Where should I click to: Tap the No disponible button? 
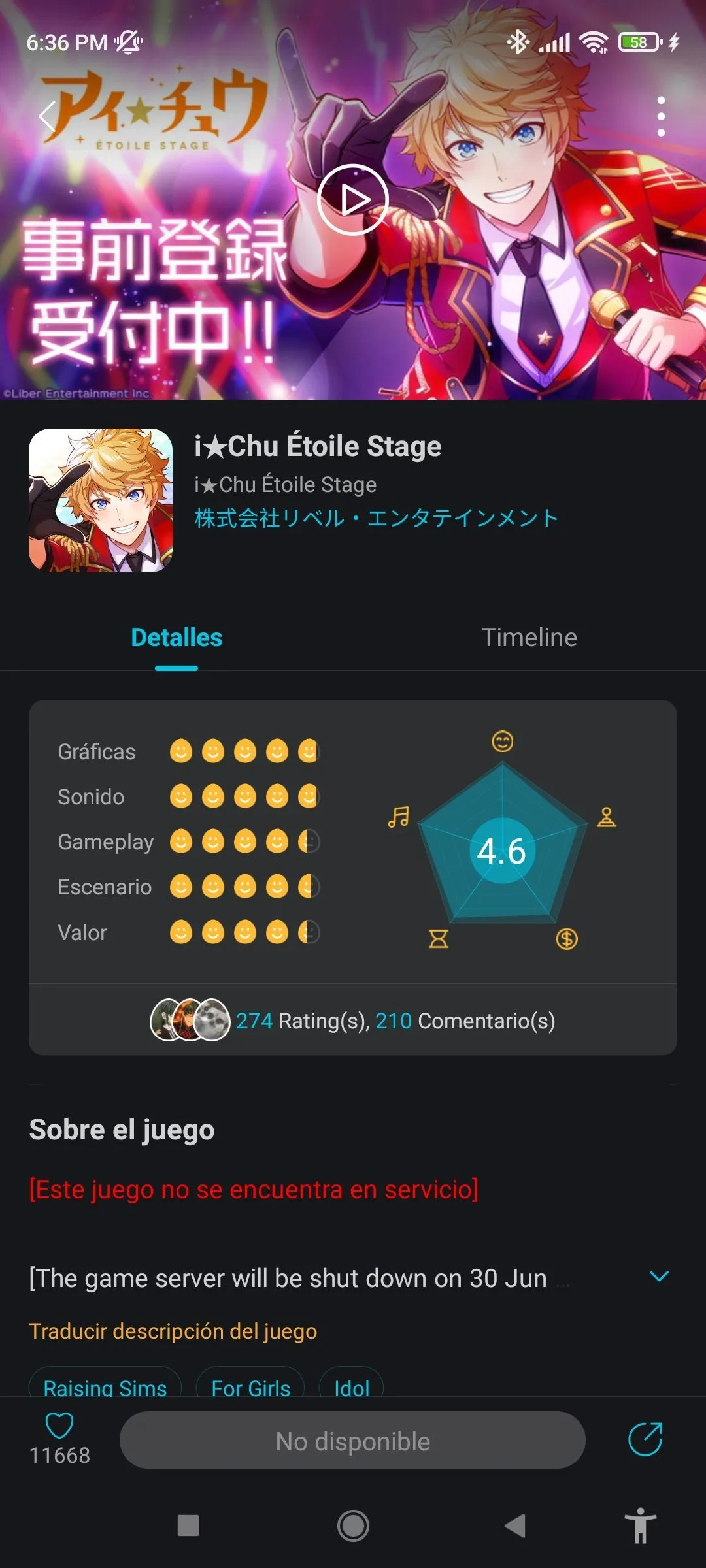coord(352,1441)
